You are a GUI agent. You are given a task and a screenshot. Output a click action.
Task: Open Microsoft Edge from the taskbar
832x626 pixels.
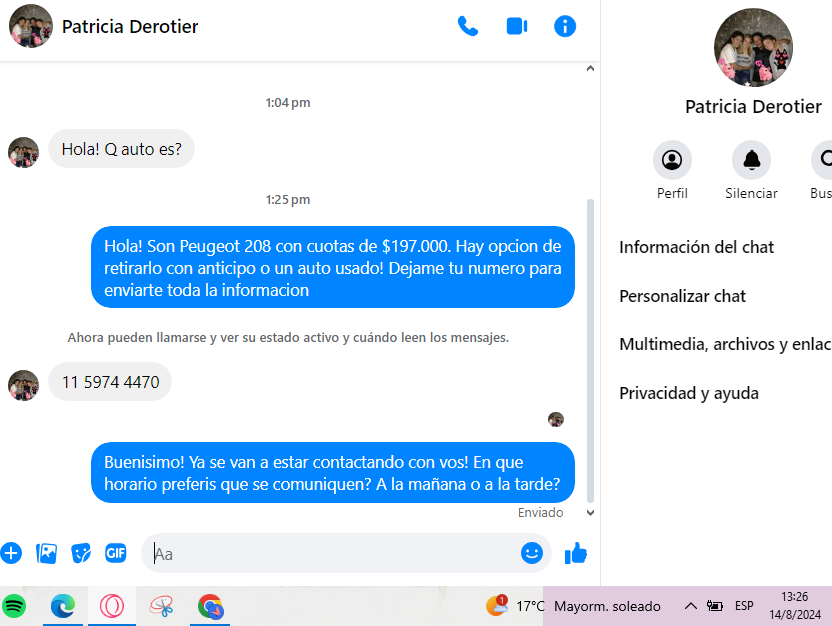(63, 606)
